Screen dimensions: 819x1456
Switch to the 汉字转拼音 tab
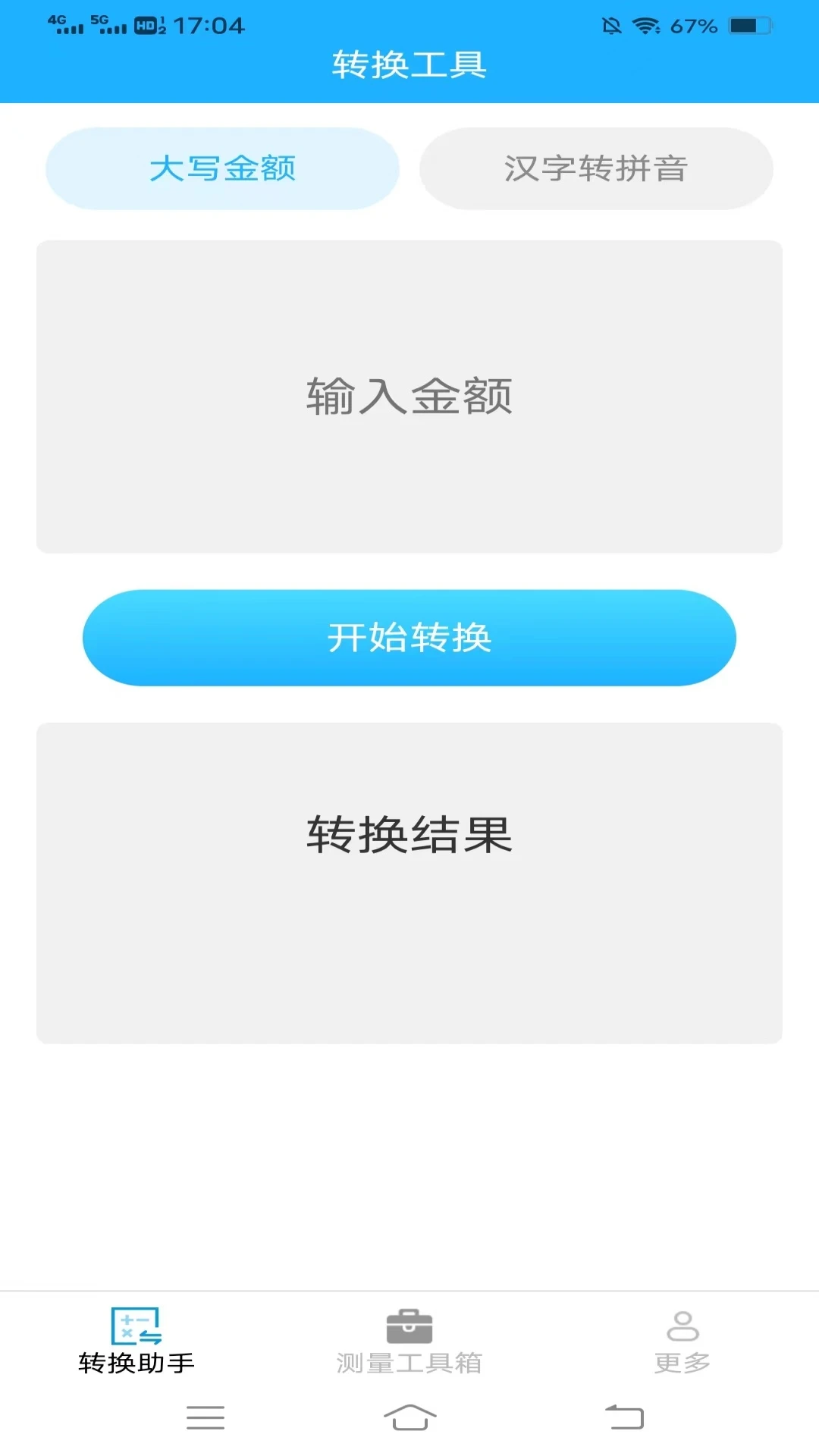597,168
